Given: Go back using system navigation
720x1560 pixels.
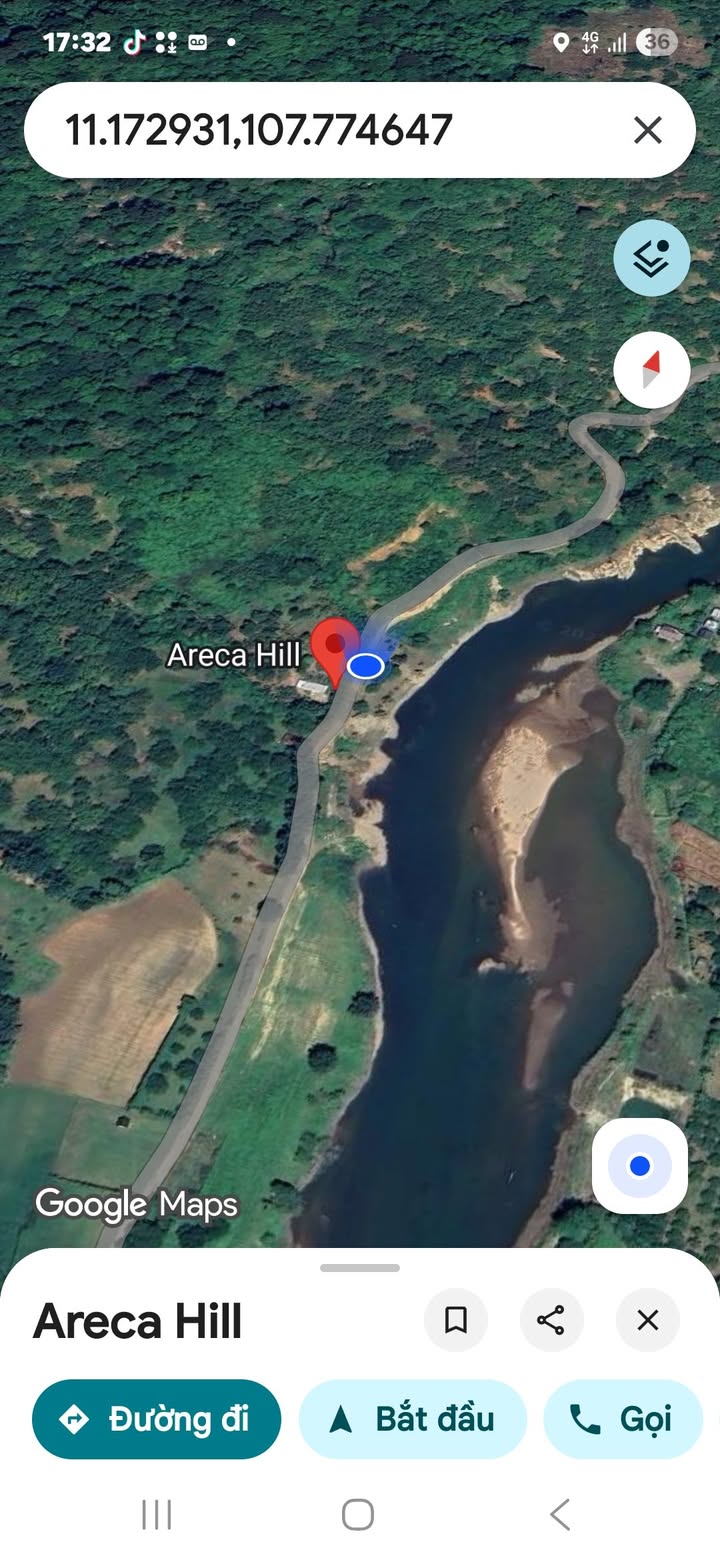Looking at the screenshot, I should point(560,1514).
